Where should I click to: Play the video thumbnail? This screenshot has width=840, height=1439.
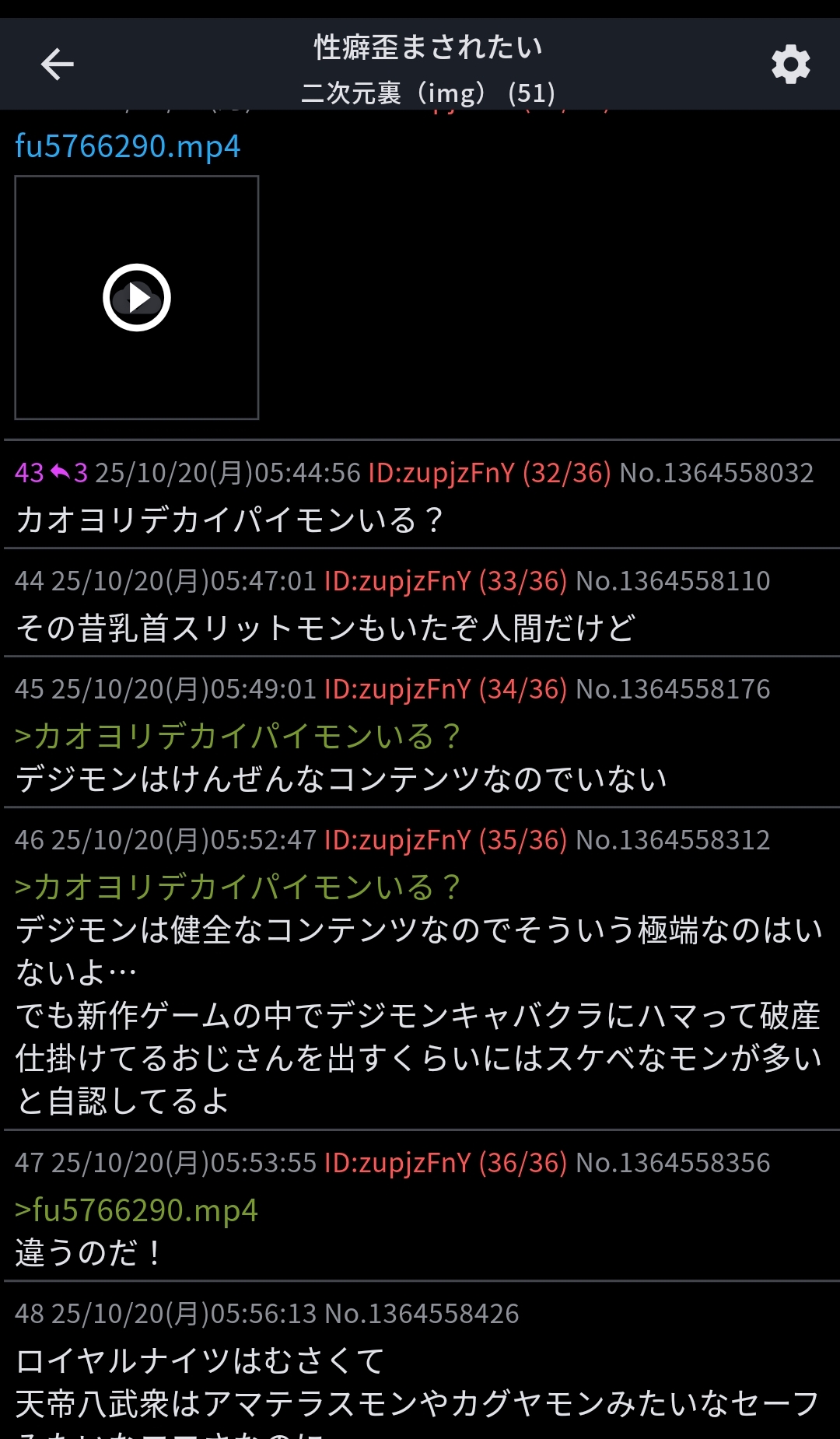click(x=137, y=297)
